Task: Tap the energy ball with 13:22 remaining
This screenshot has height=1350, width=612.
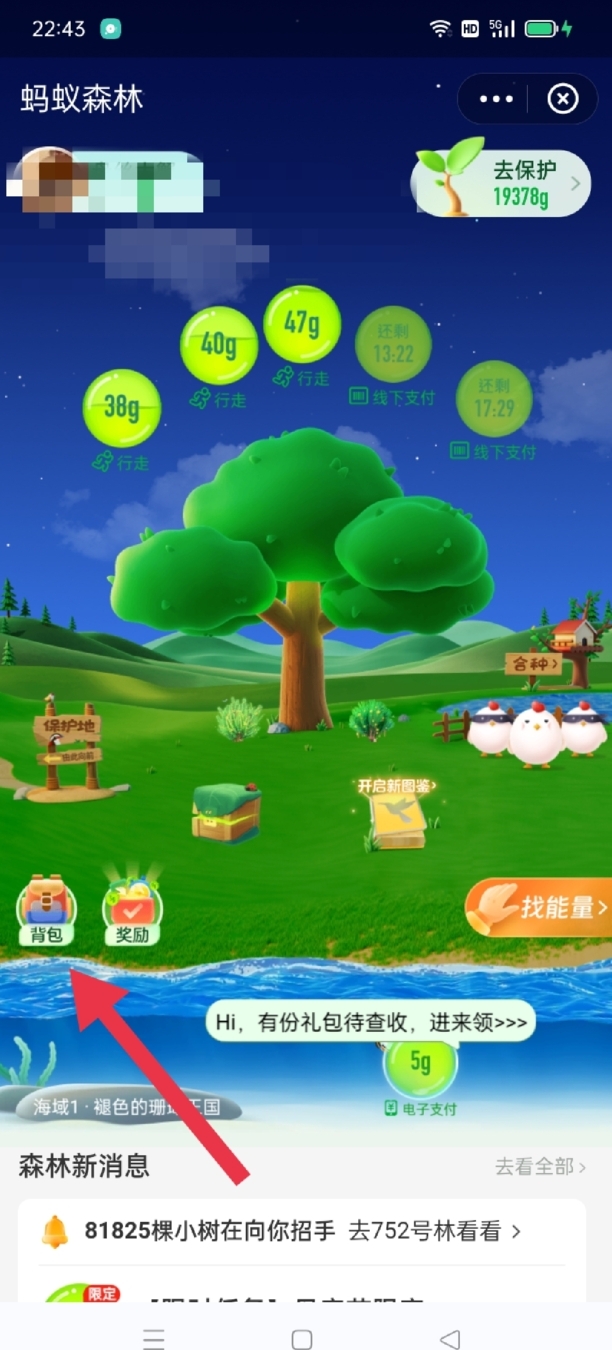Action: click(x=393, y=345)
